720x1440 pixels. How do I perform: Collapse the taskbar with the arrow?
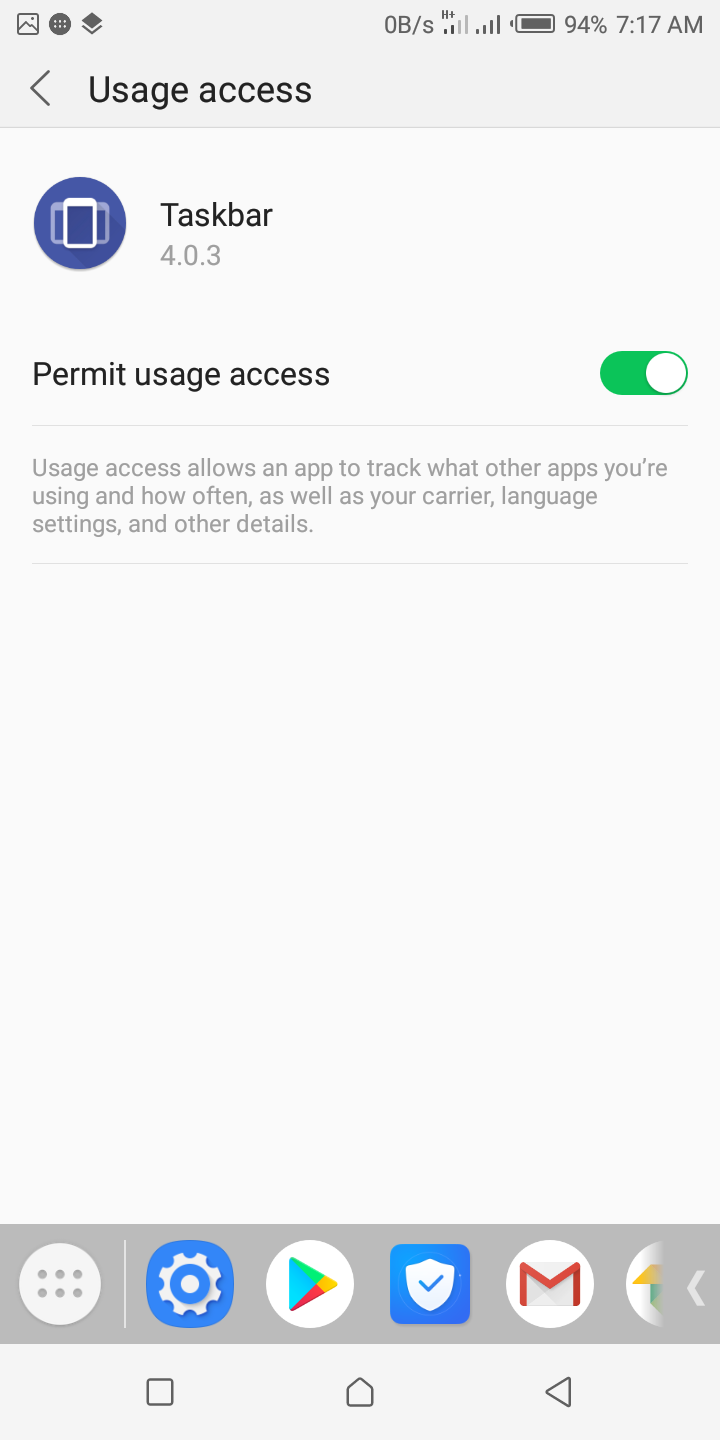(x=697, y=1287)
